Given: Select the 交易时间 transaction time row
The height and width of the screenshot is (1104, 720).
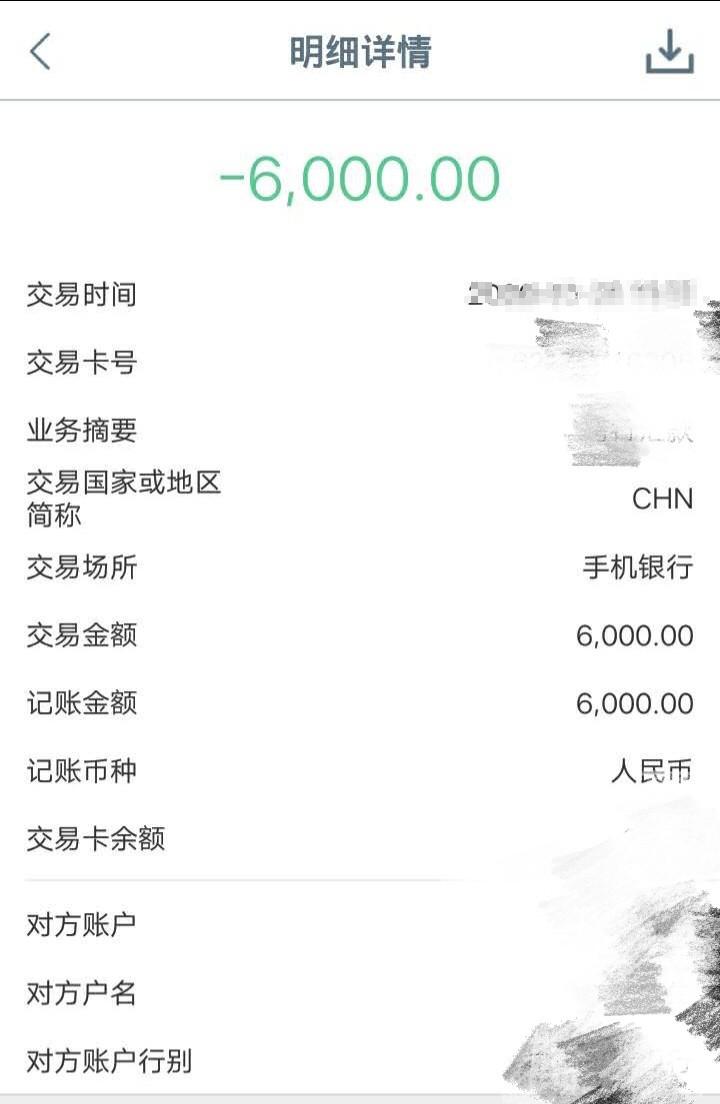Looking at the screenshot, I should (x=84, y=294).
